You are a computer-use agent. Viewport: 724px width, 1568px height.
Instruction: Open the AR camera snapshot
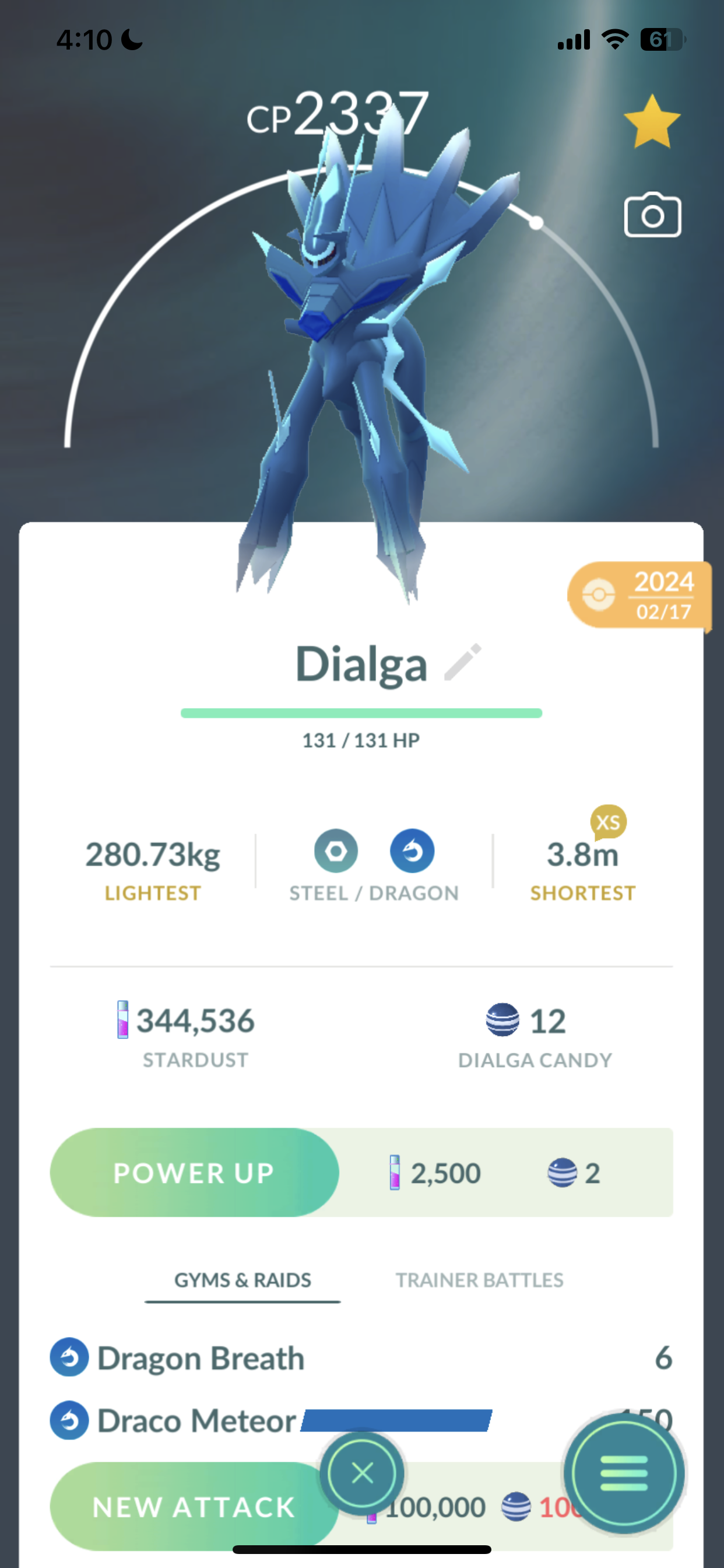[652, 215]
